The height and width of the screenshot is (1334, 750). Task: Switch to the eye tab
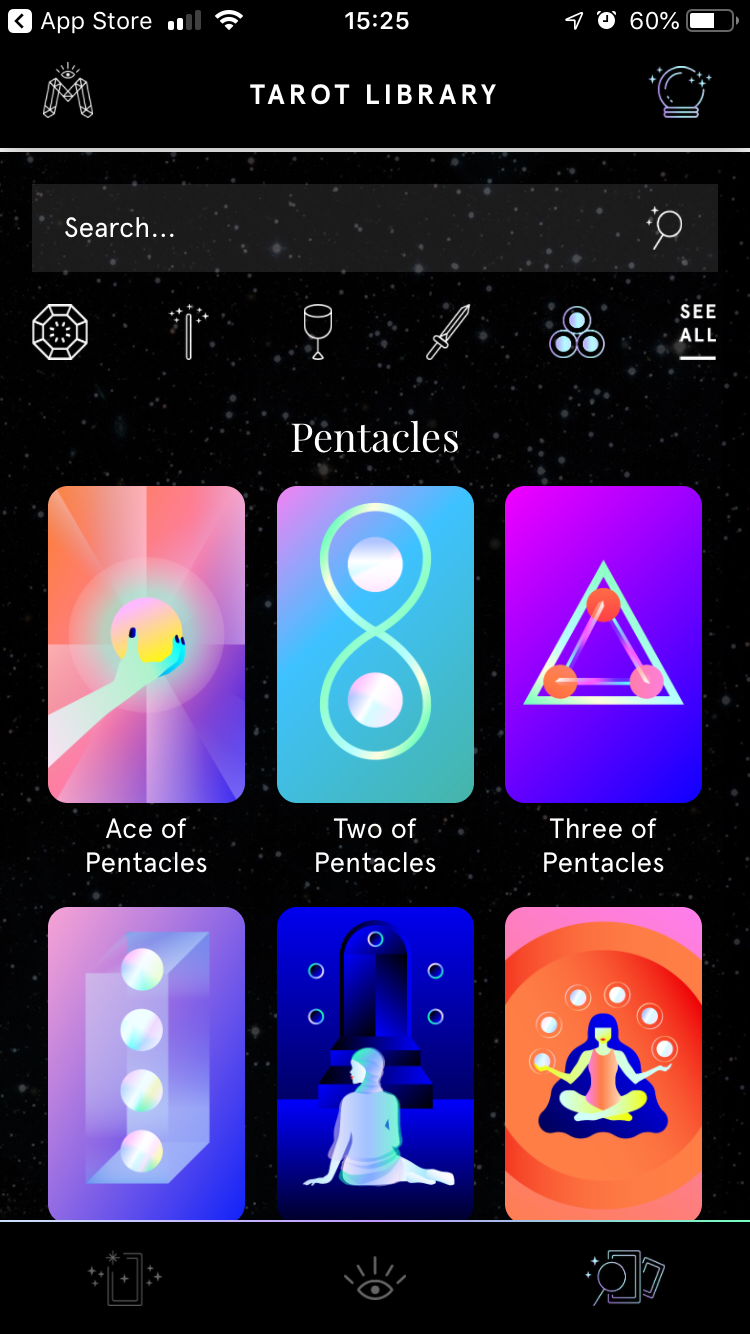point(375,1280)
